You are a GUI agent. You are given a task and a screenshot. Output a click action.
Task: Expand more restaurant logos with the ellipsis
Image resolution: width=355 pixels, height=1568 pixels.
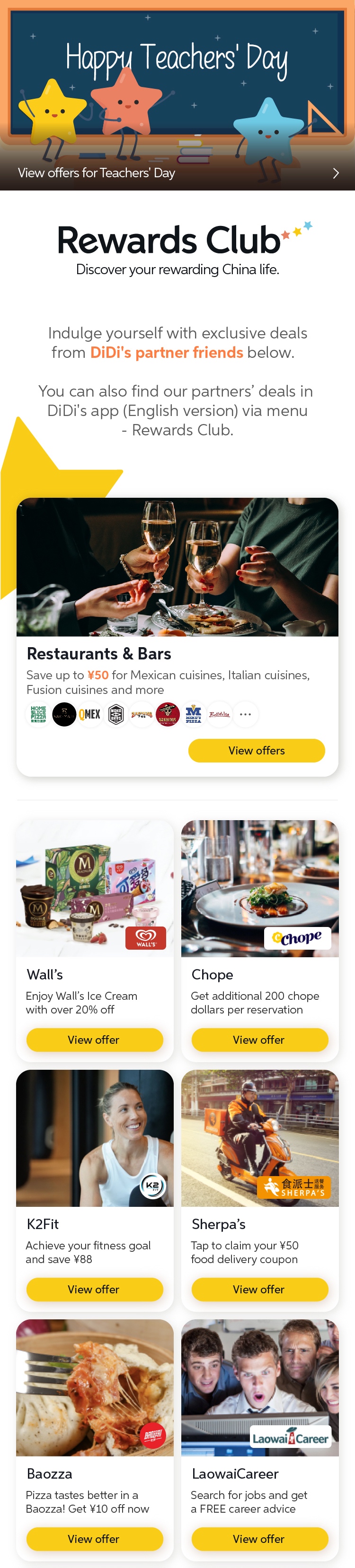(x=245, y=714)
